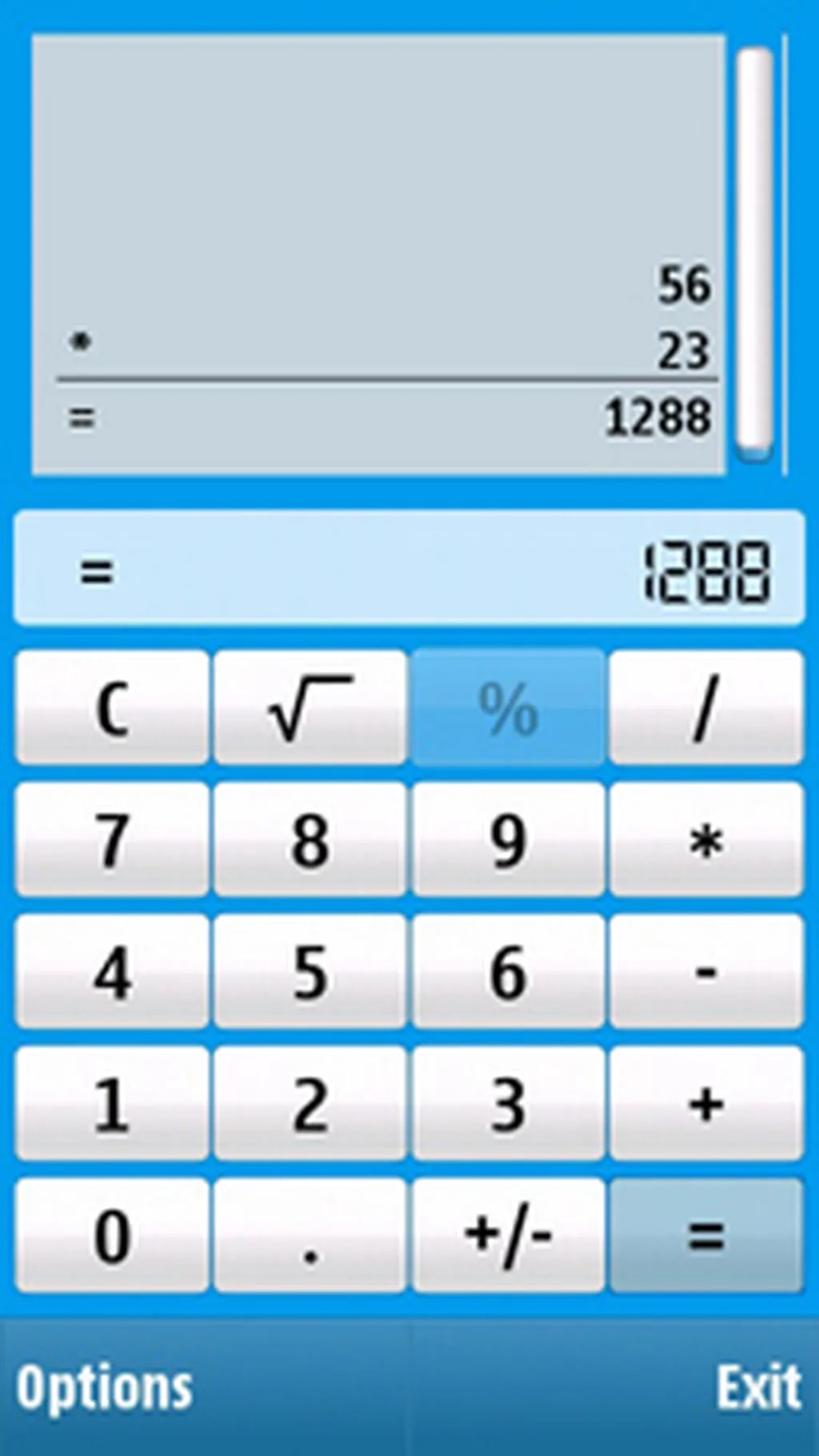This screenshot has width=819, height=1456.
Task: Enter digit 0
Action: tap(112, 1234)
